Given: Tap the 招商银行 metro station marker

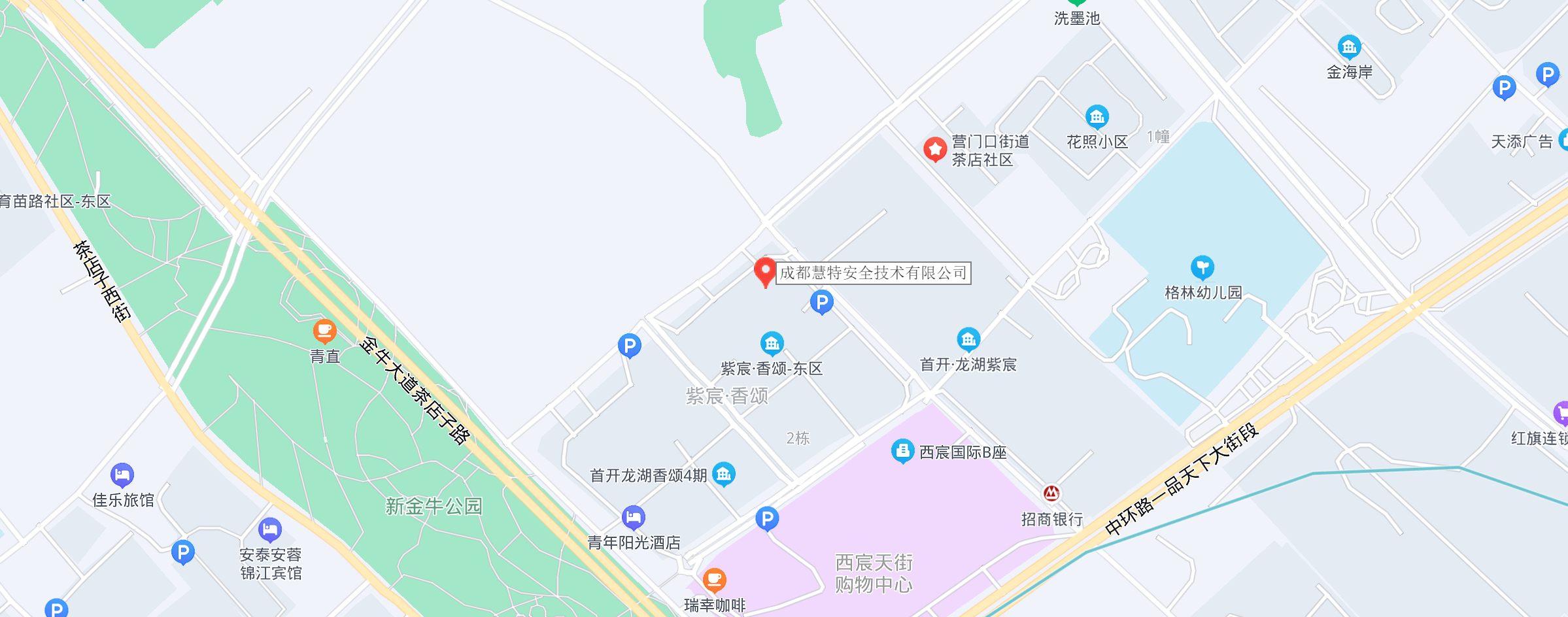Looking at the screenshot, I should (1051, 493).
